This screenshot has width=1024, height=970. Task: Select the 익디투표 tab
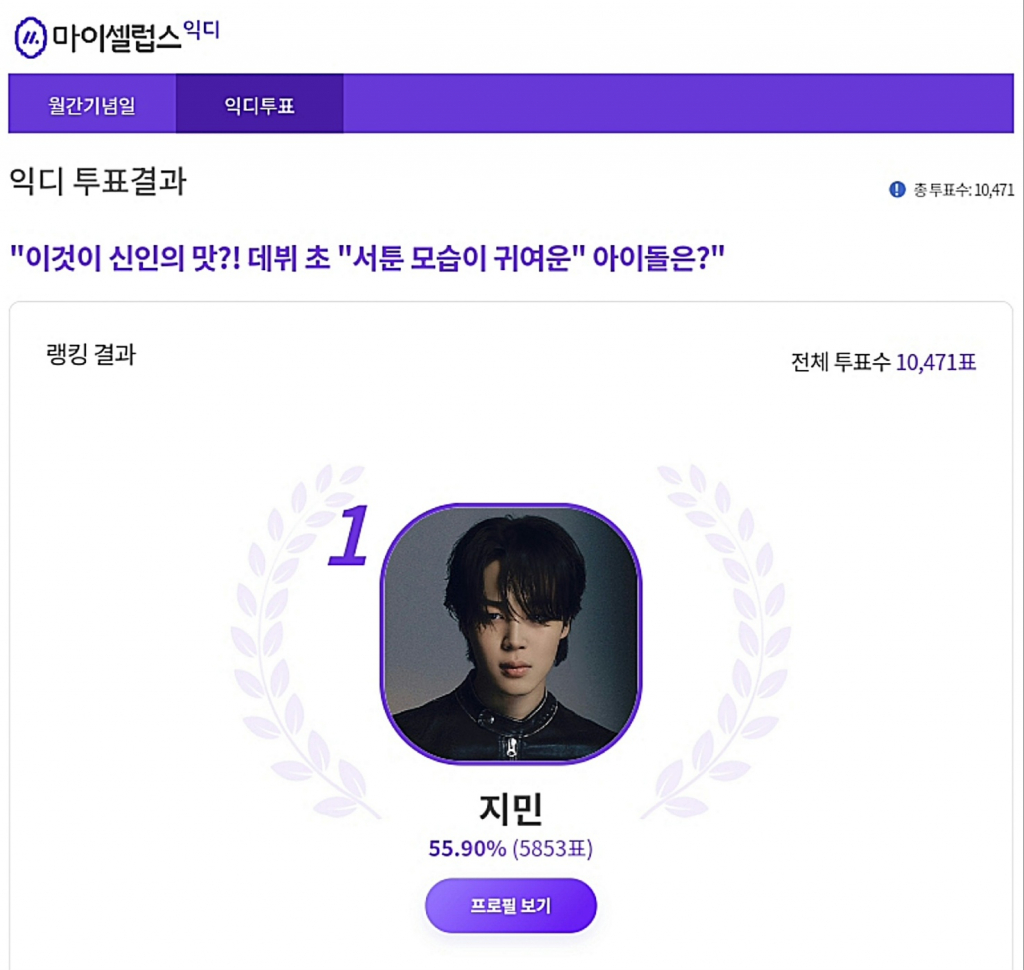click(259, 105)
